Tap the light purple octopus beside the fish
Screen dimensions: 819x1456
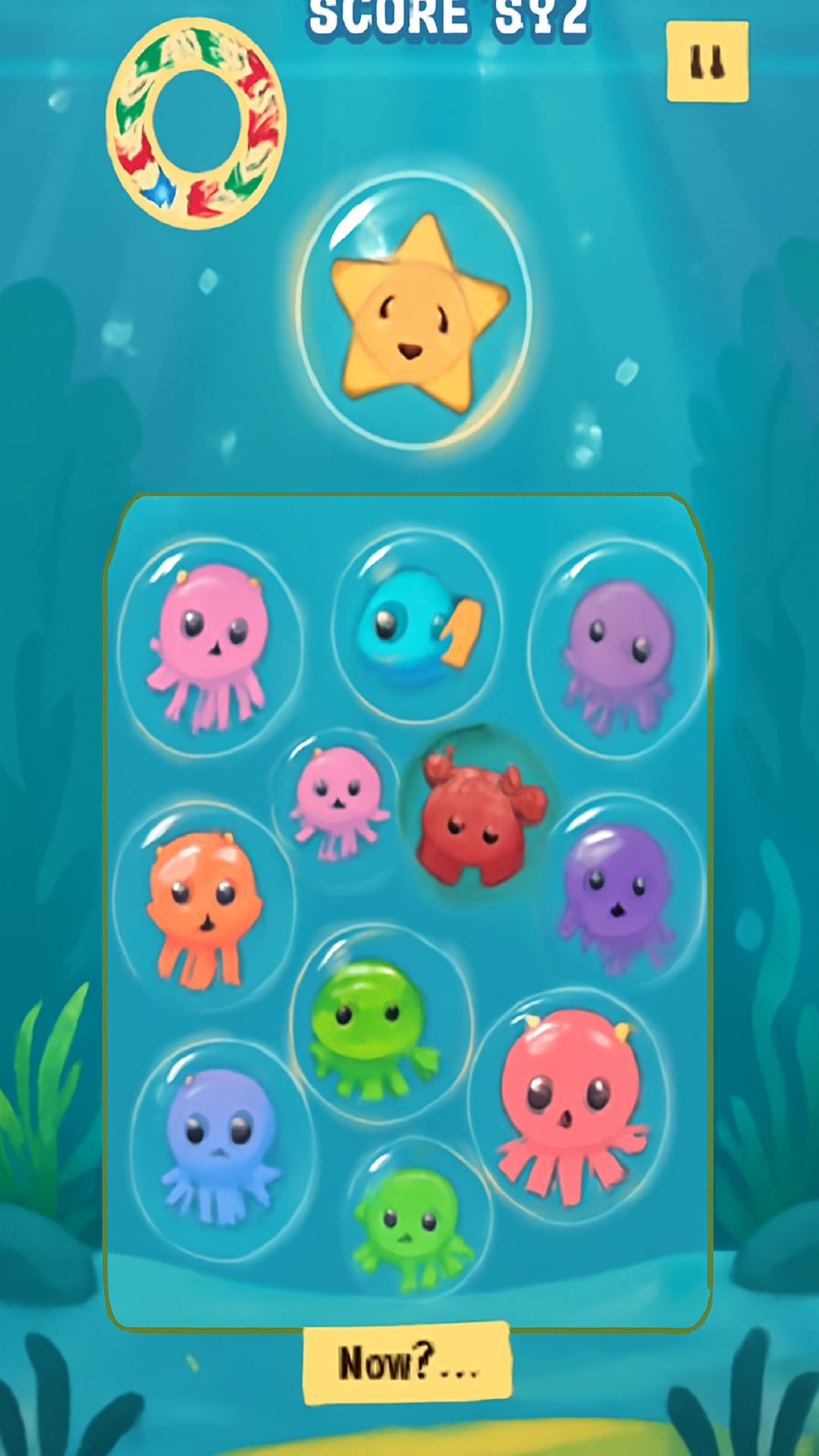tap(620, 649)
